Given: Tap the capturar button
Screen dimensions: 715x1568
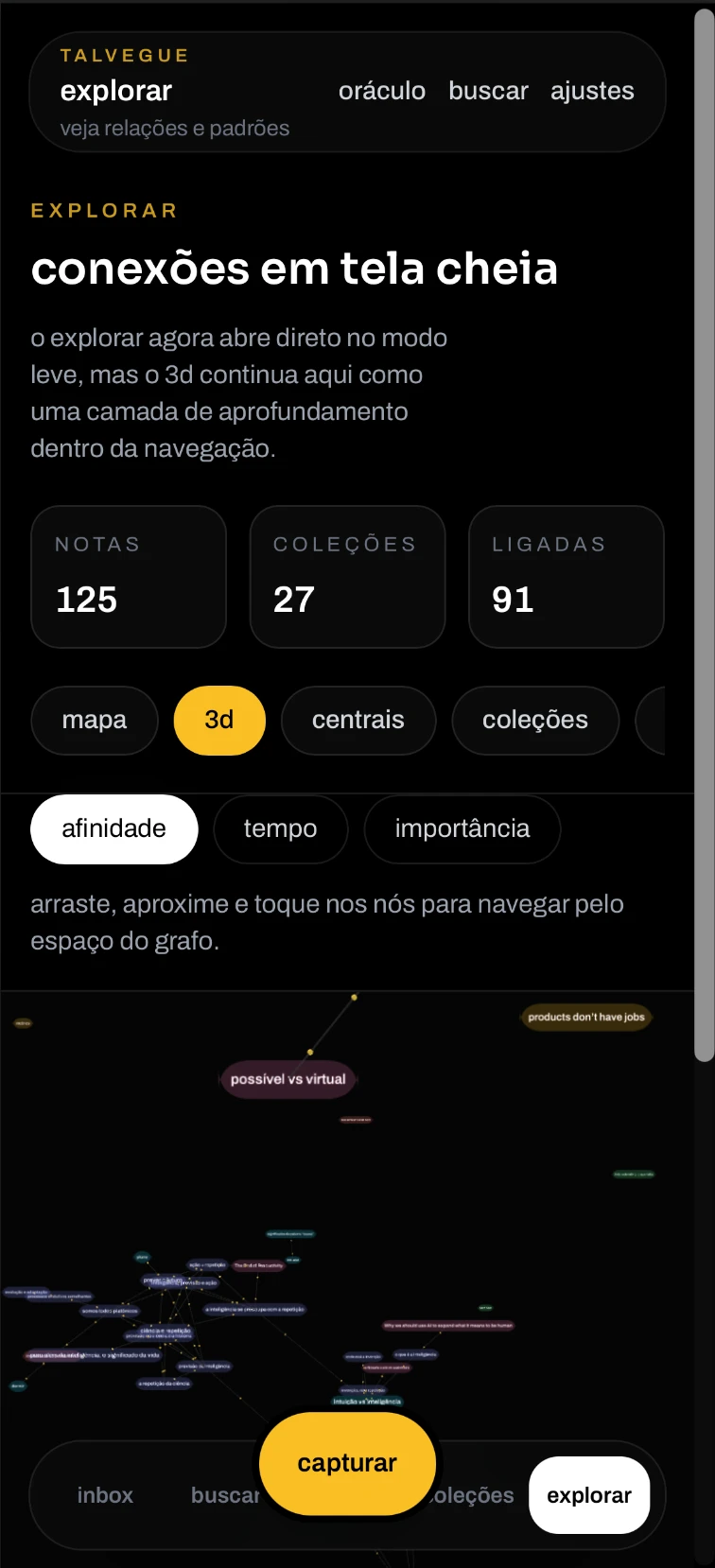Looking at the screenshot, I should [347, 1463].
